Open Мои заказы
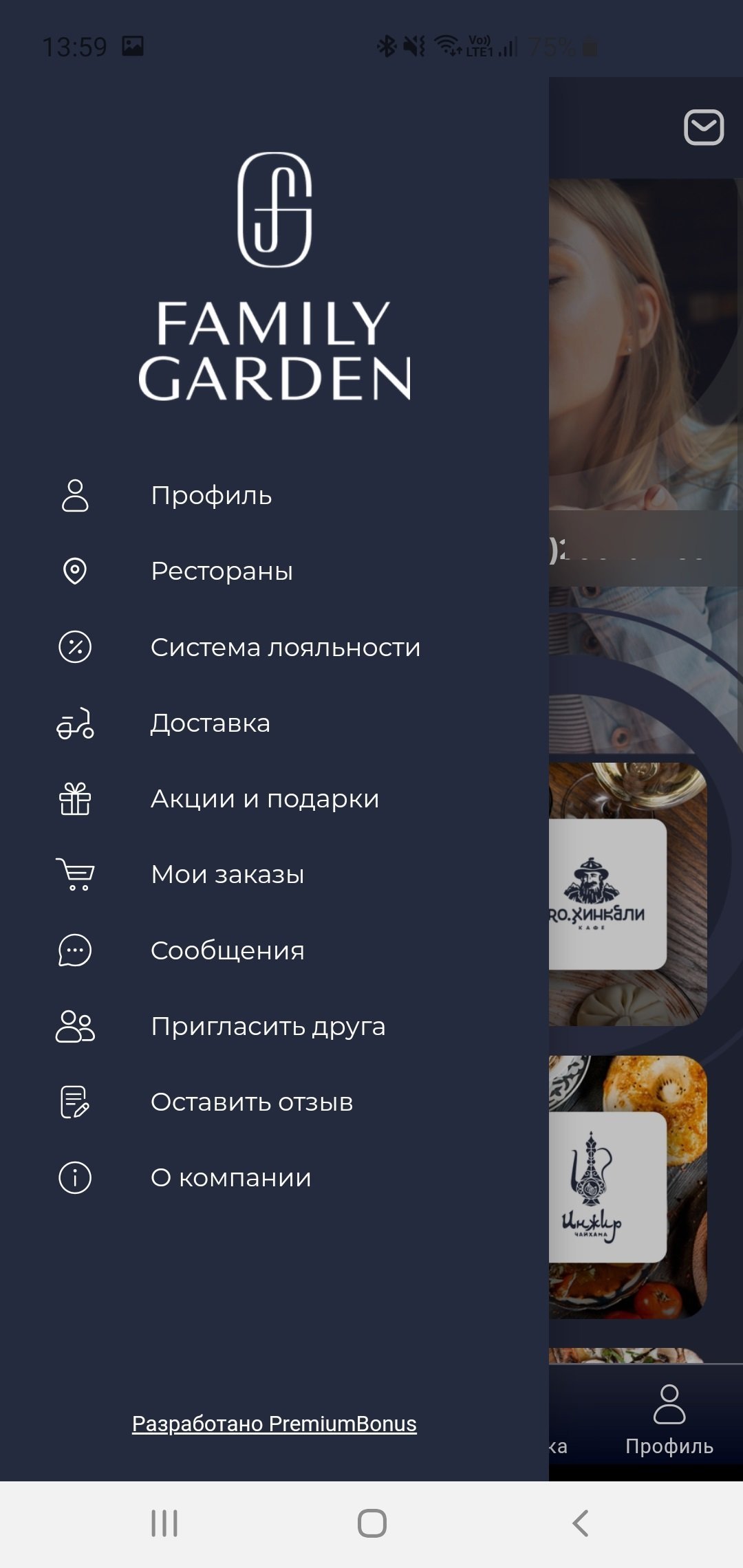 tap(227, 875)
